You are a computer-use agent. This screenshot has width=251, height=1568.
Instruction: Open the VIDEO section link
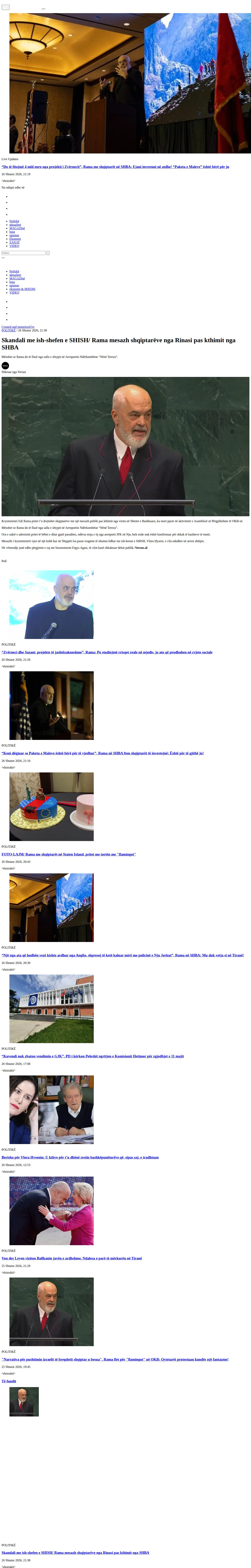pos(14,246)
